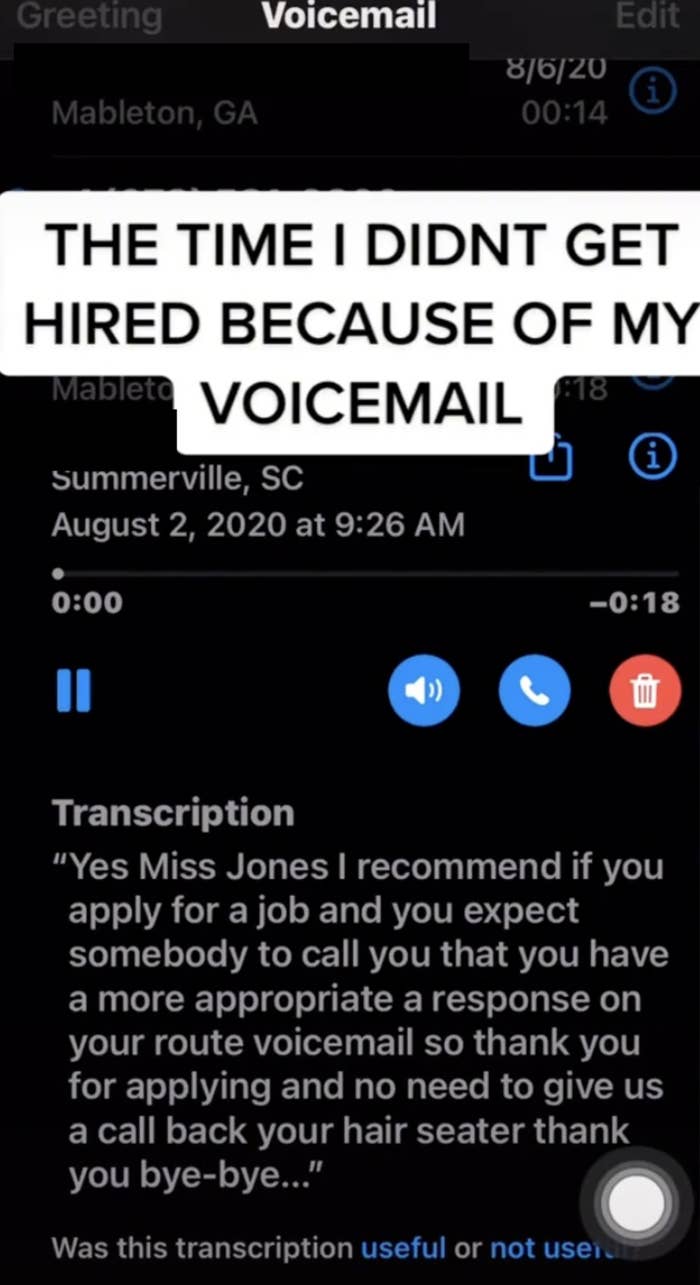Share the Summerville, SC voicemail
This screenshot has height=1285, width=700.
pos(551,459)
